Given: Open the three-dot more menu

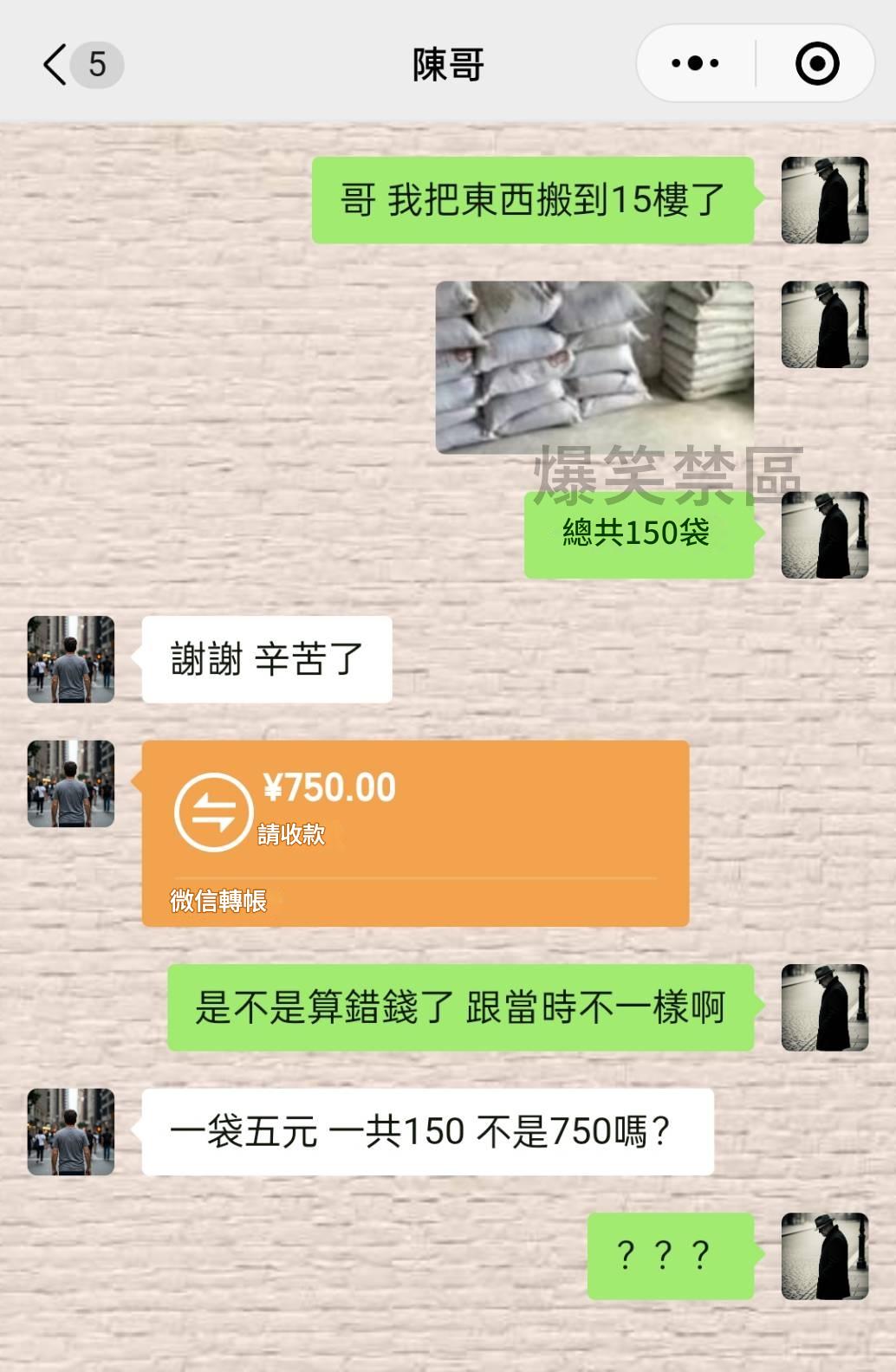Looking at the screenshot, I should (695, 63).
